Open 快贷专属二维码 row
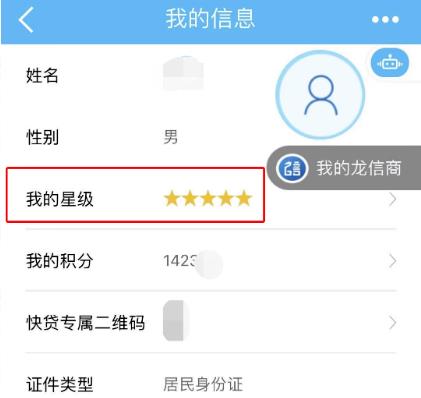The width and height of the screenshot is (421, 398). tap(211, 322)
